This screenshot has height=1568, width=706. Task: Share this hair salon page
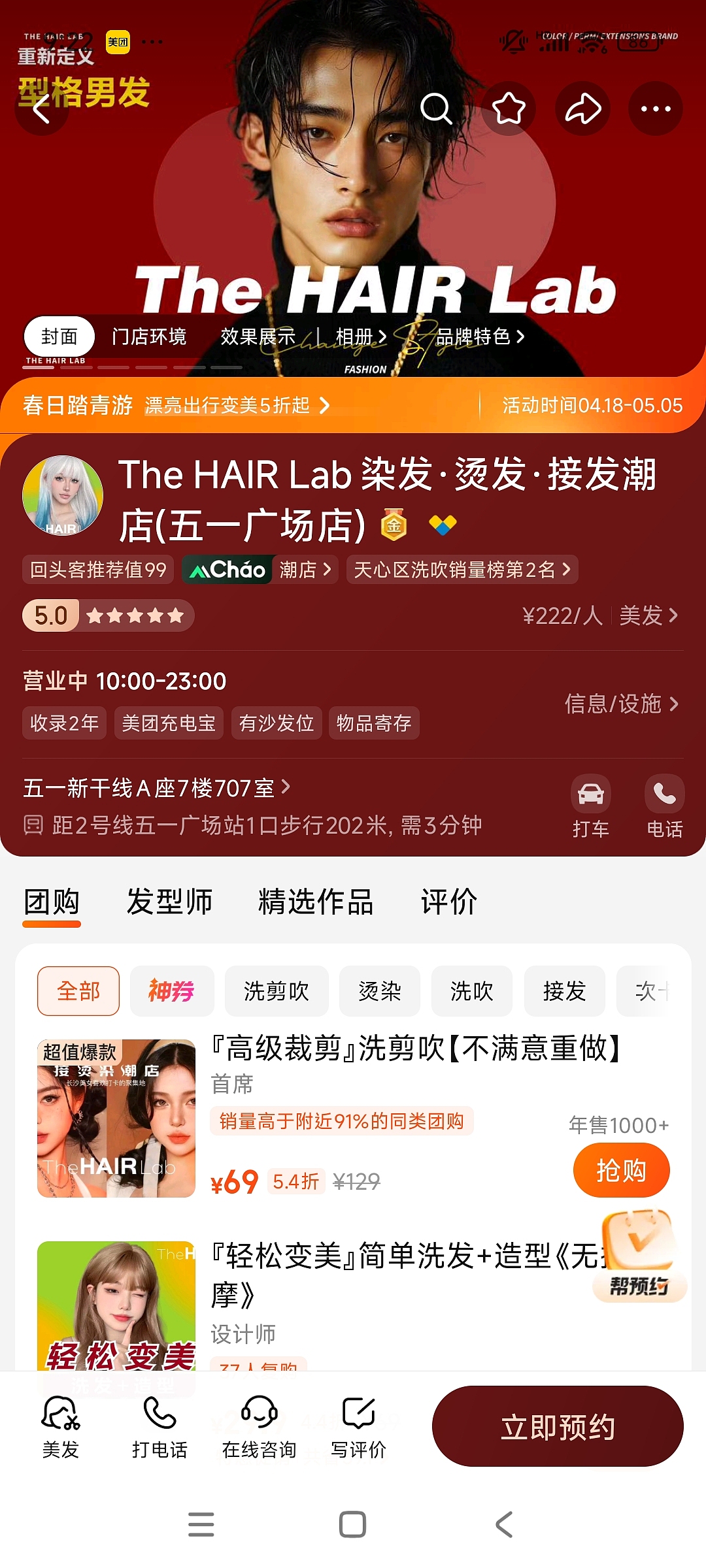tap(582, 108)
